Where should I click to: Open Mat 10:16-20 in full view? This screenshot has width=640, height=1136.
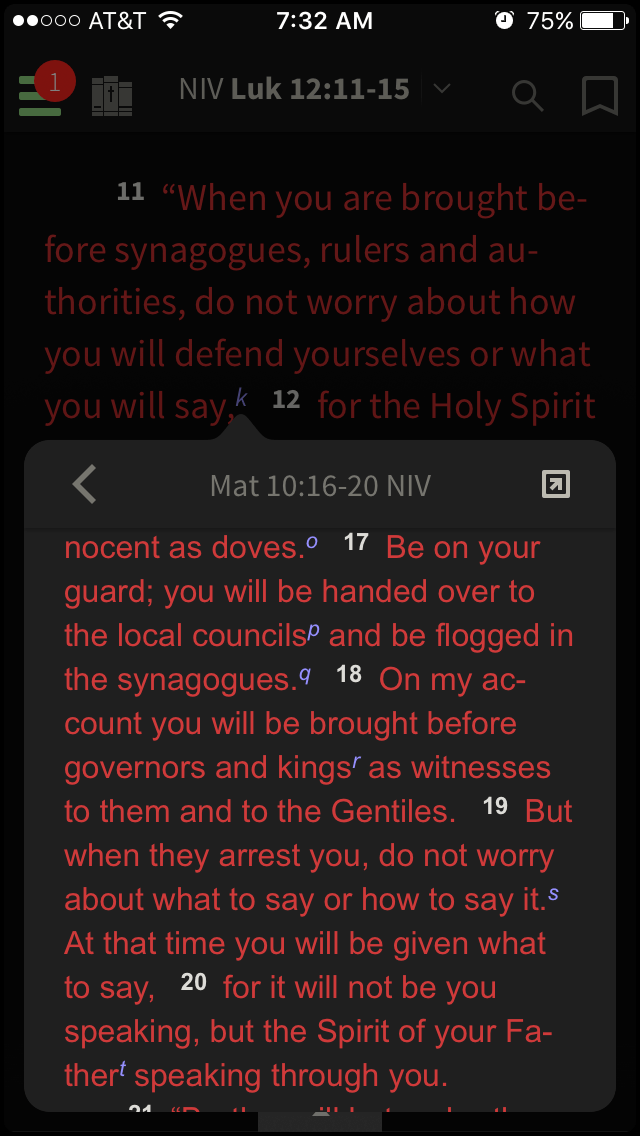[555, 485]
